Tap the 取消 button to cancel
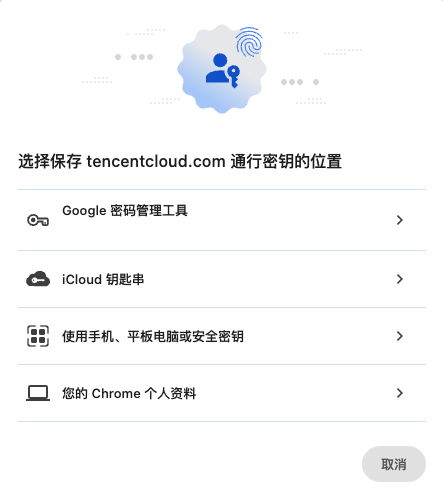This screenshot has height=497, width=443. tap(394, 464)
